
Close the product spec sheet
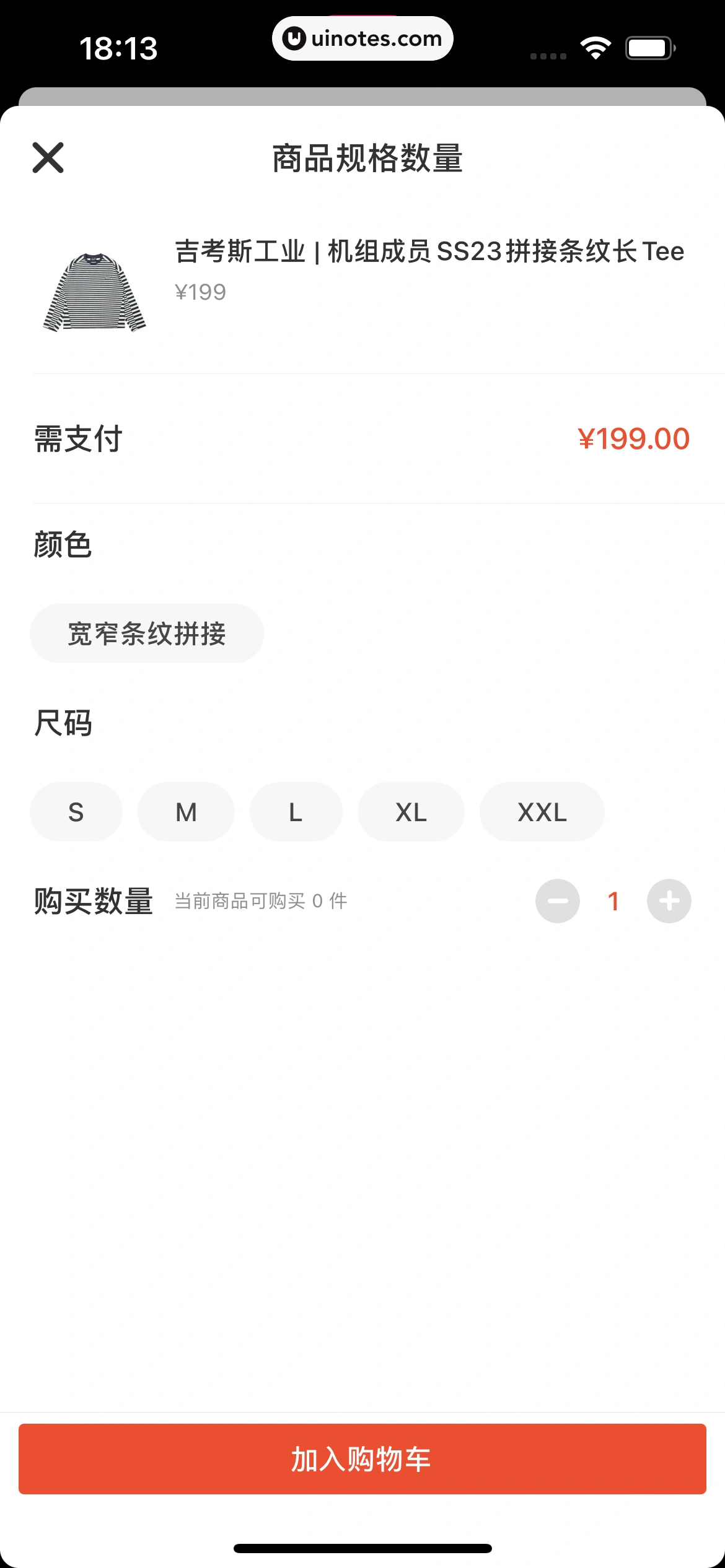point(48,158)
